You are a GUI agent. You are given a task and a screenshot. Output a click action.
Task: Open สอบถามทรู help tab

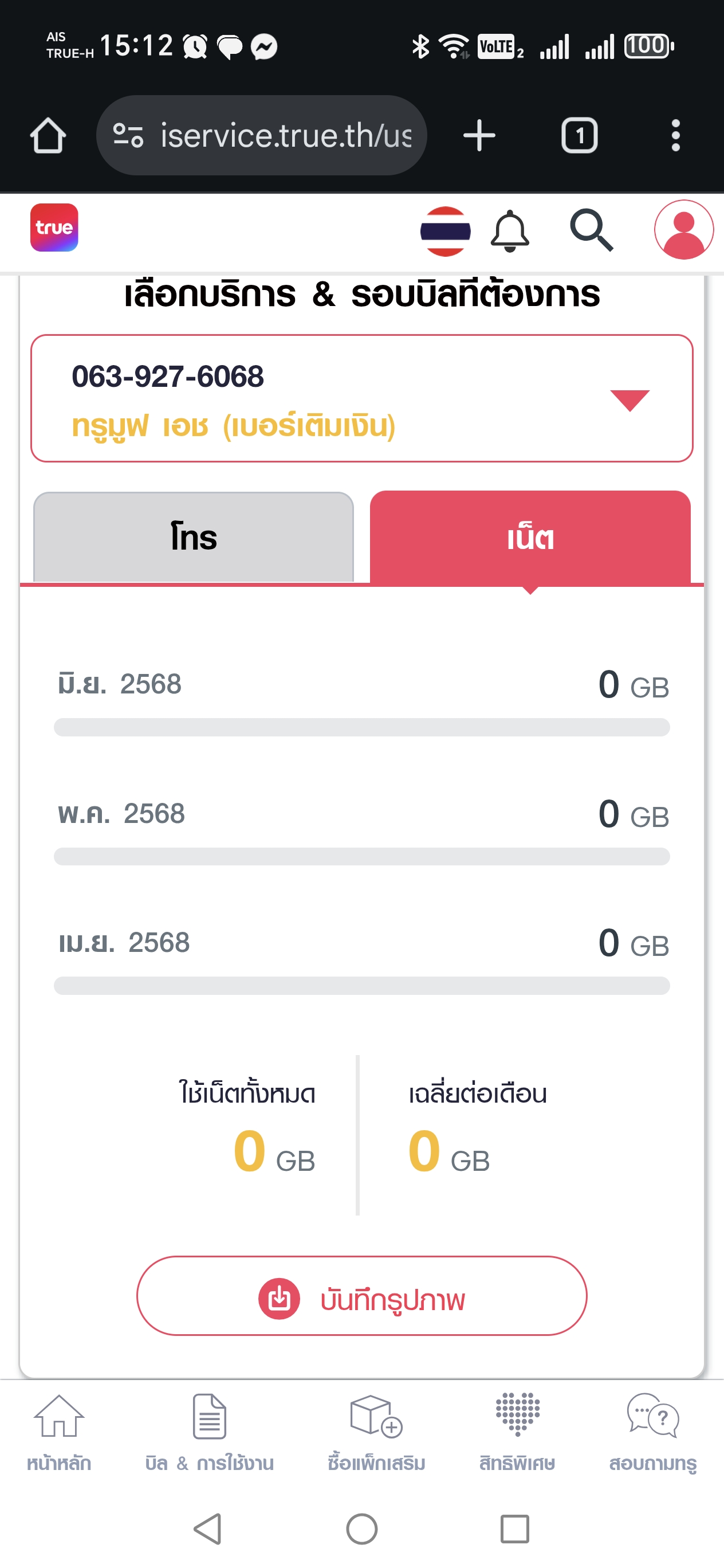tap(653, 1432)
